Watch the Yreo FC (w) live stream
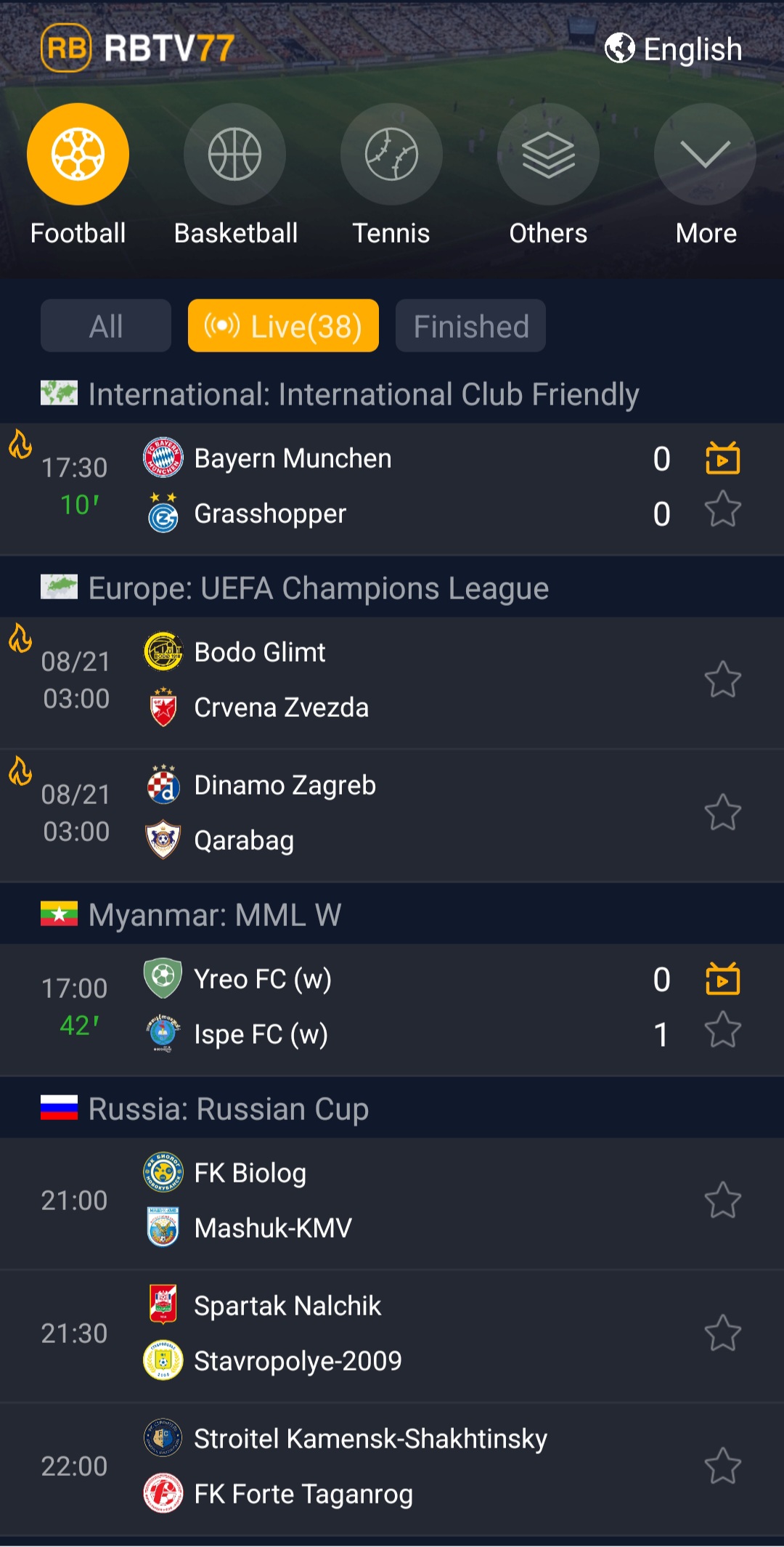The image size is (784, 1547). click(x=723, y=979)
